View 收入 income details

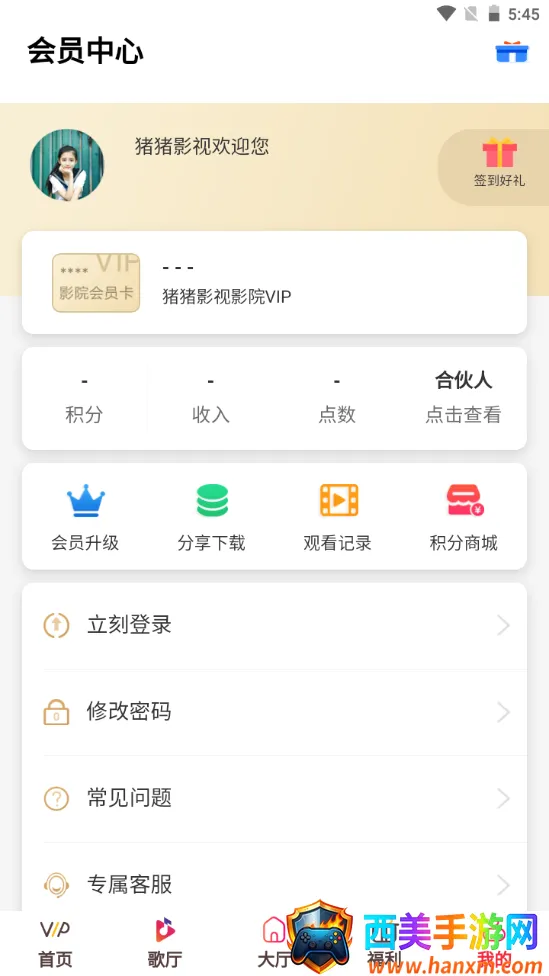point(210,398)
